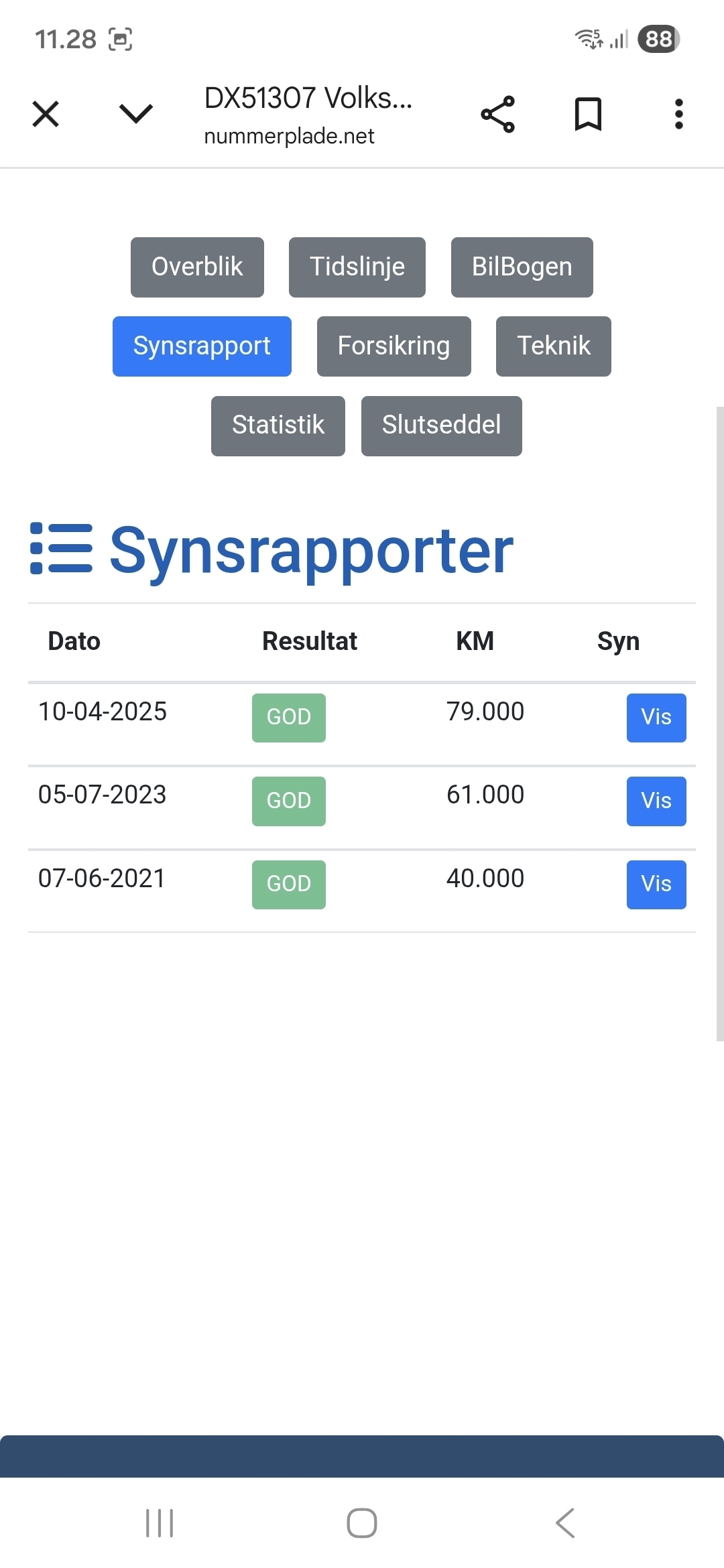The height and width of the screenshot is (1568, 724).
Task: Open the Teknik section
Action: [553, 346]
